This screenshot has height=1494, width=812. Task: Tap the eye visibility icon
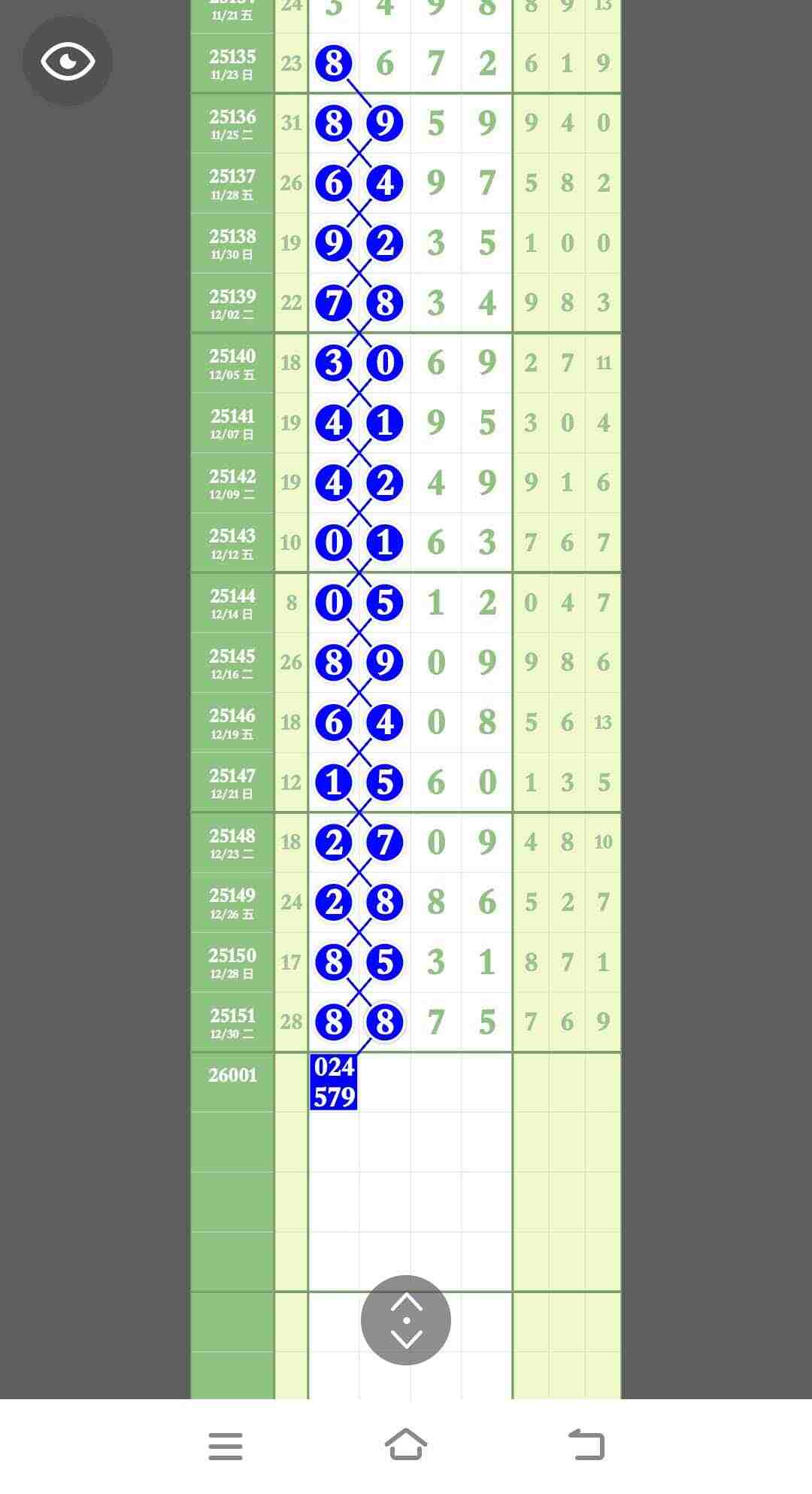68,61
